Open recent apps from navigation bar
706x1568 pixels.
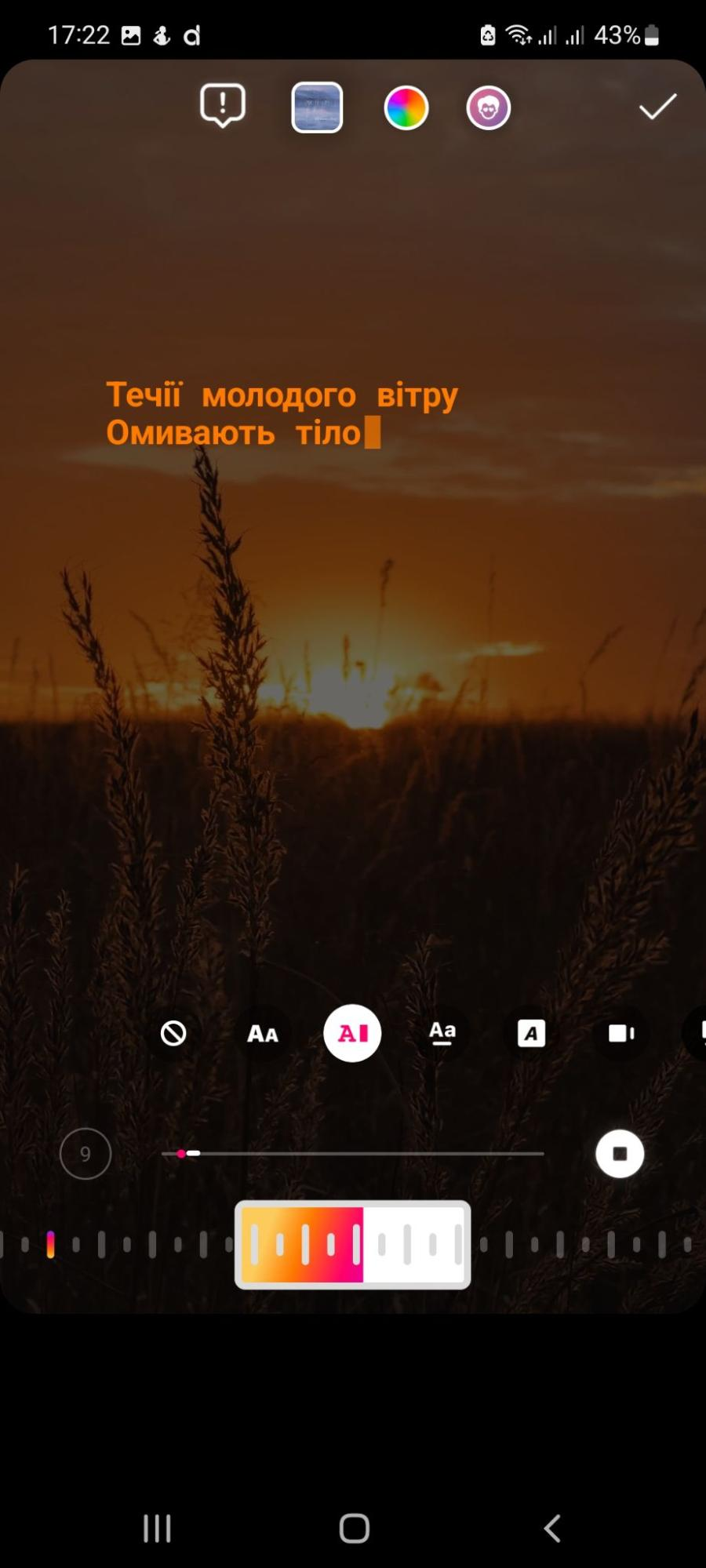pyautogui.click(x=157, y=1528)
